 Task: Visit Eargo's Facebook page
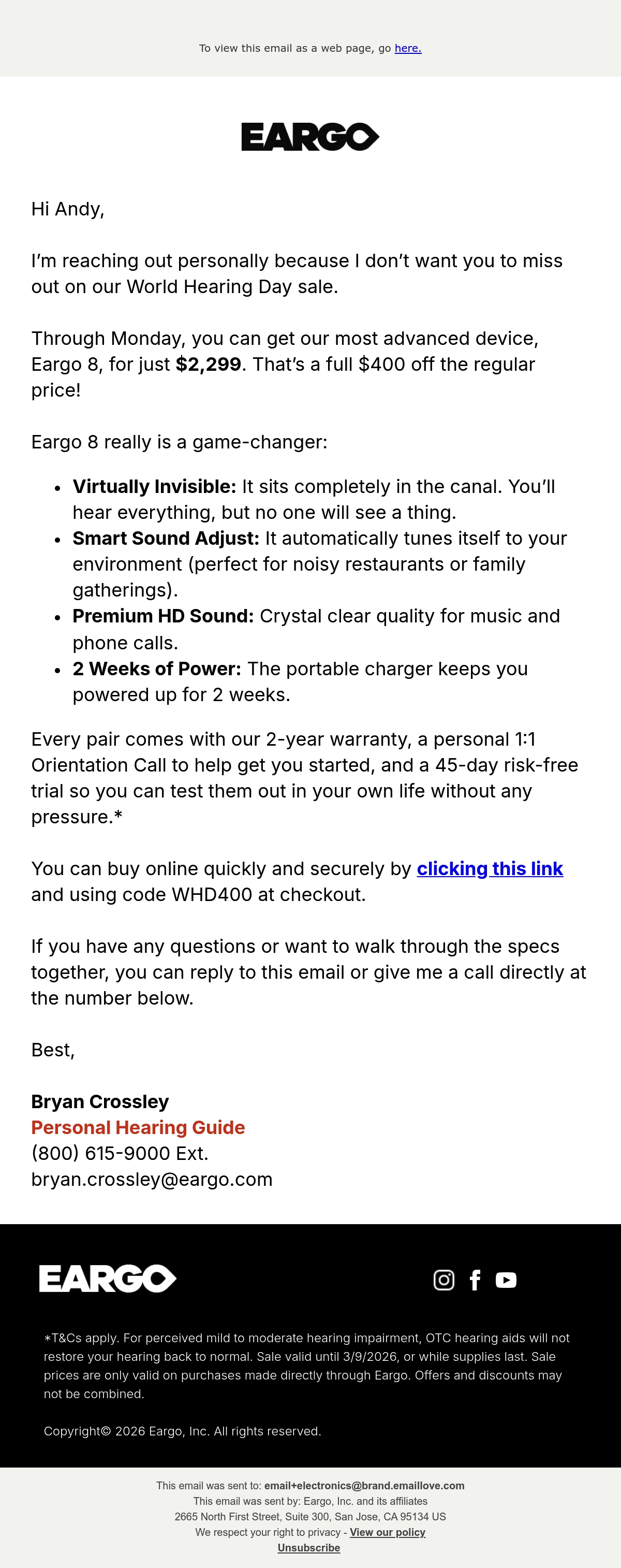[475, 1280]
